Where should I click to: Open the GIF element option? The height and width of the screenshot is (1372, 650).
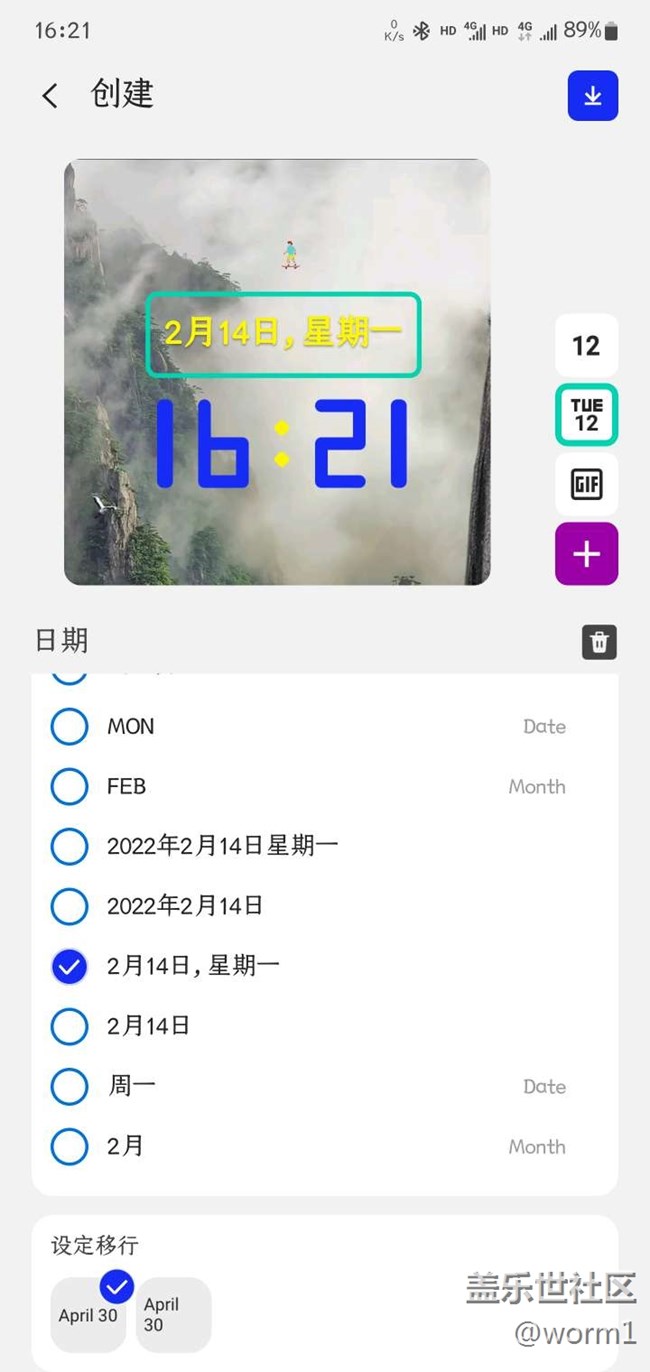coord(586,485)
